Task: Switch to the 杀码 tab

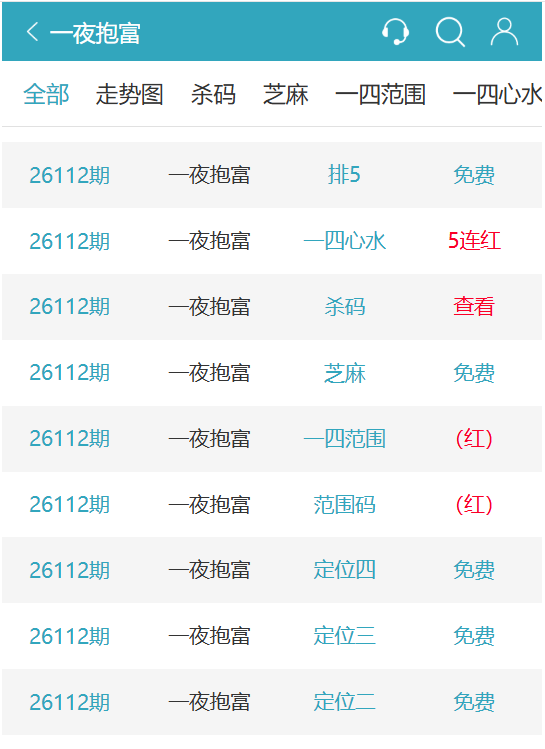Action: pos(213,94)
